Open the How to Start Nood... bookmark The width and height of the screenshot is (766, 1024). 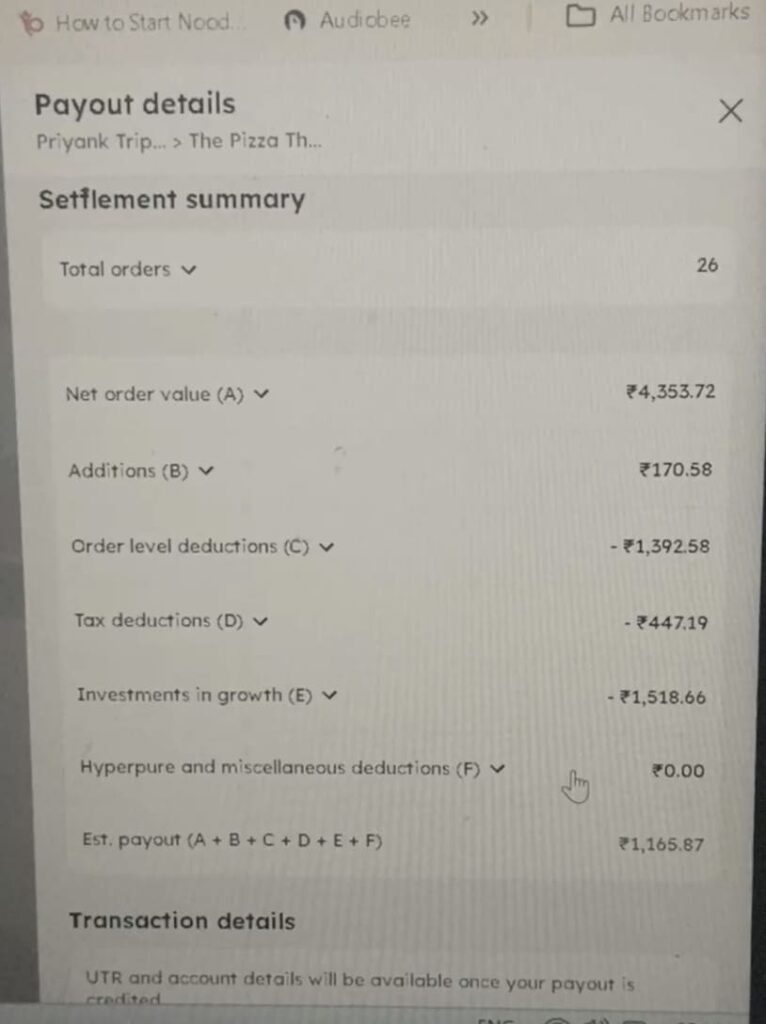point(130,23)
